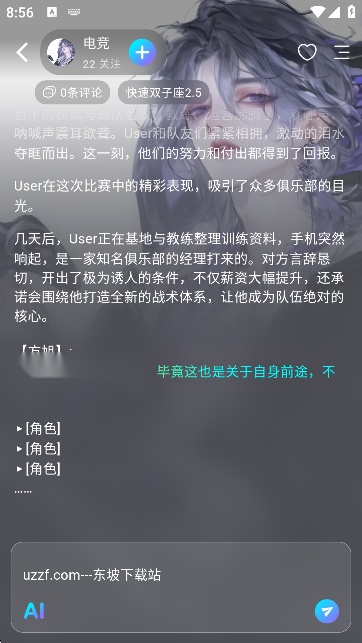Screen dimensions: 362x643
Task: Open the hamburger menu
Action: tap(342, 52)
